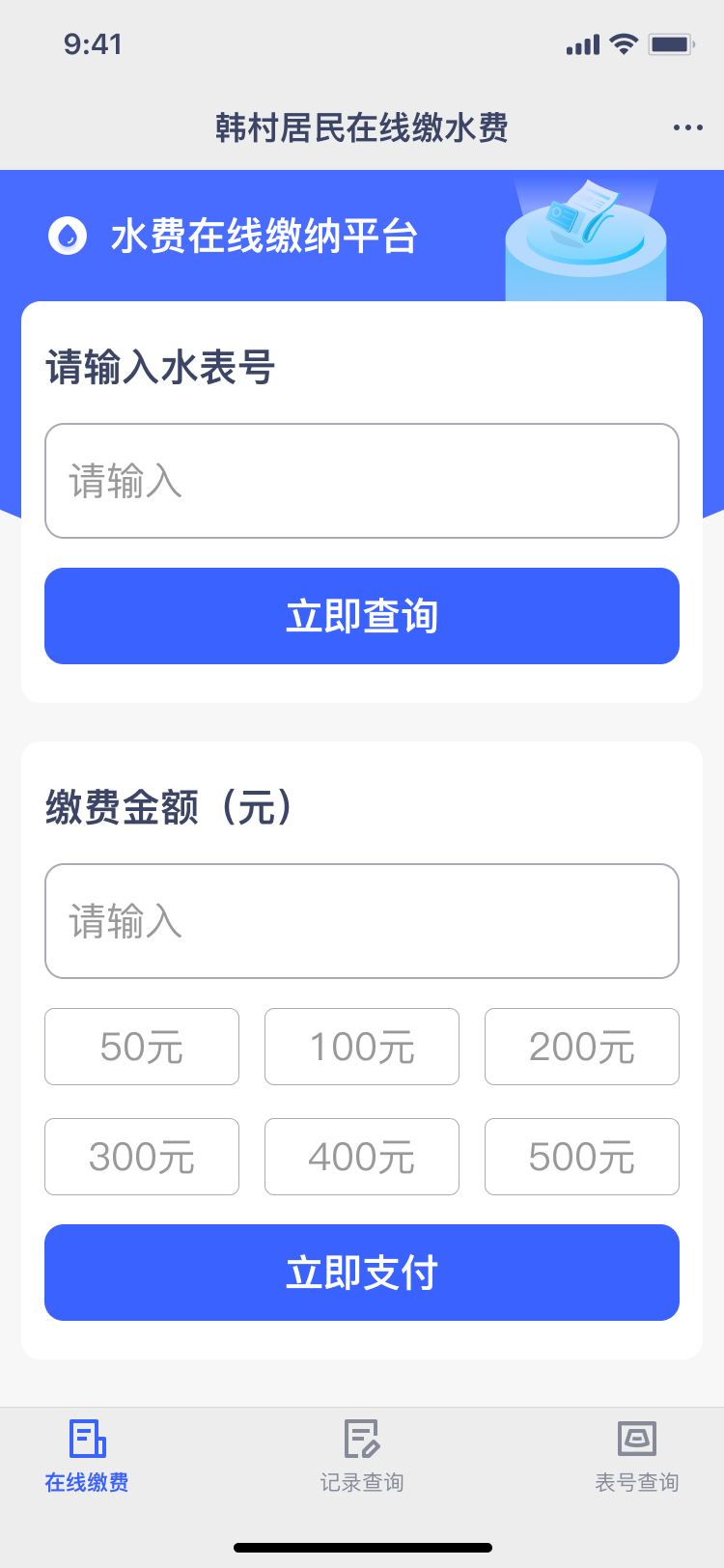Select the 50元 amount chip
The width and height of the screenshot is (724, 1568).
pos(142,1047)
